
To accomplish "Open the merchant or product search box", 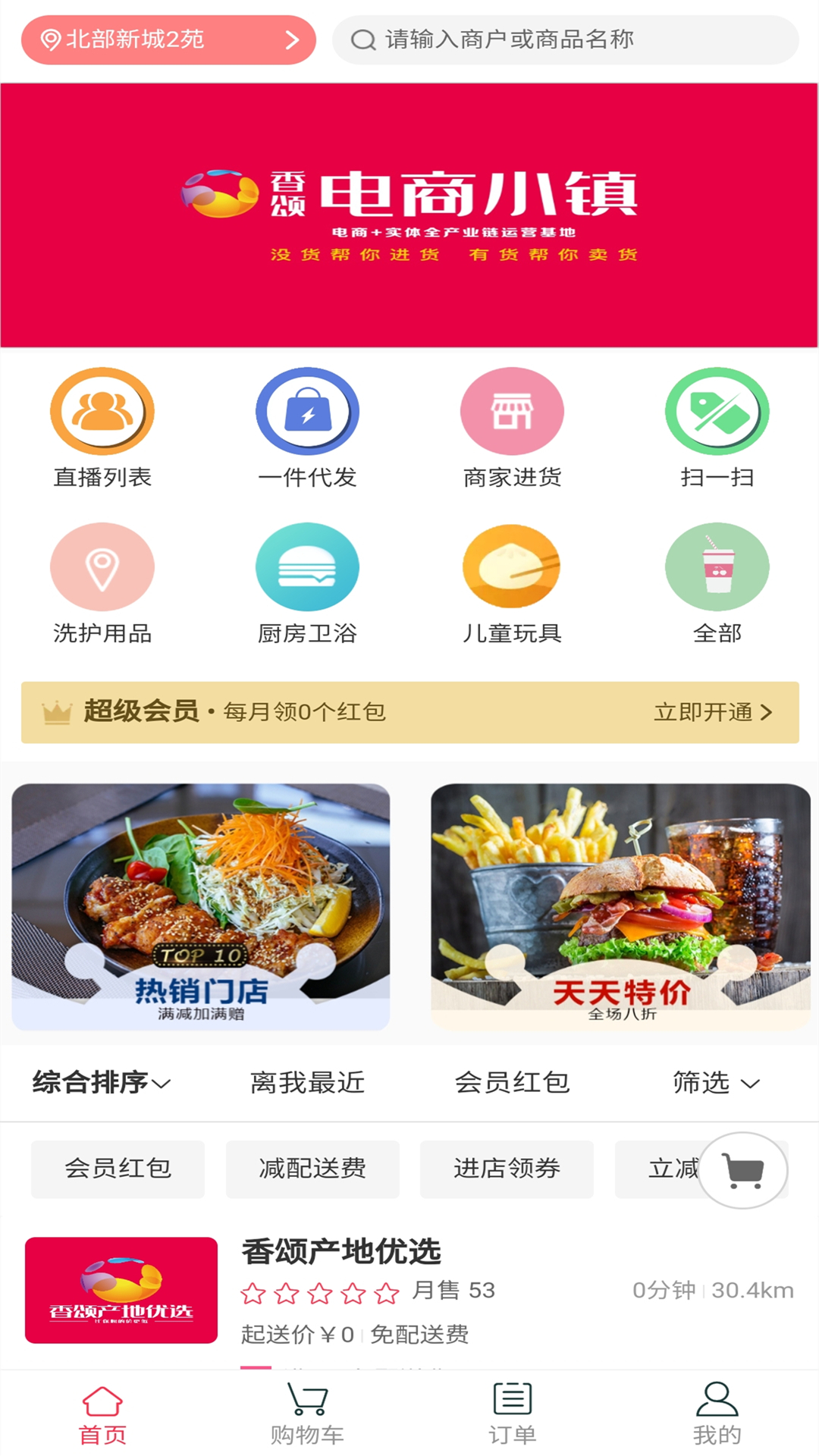I will 565,39.
